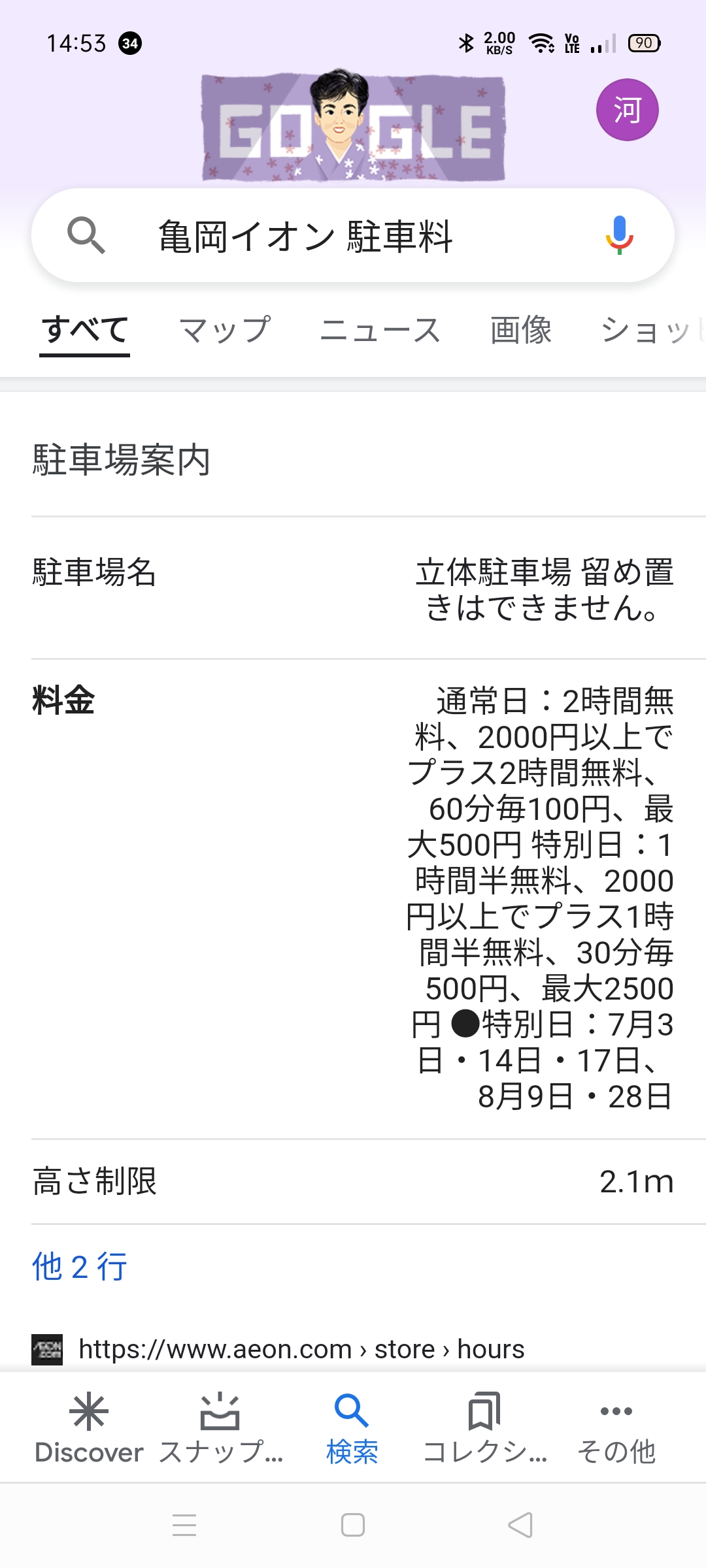Switch to the 画像 tab
This screenshot has height=1568, width=706.
click(521, 331)
